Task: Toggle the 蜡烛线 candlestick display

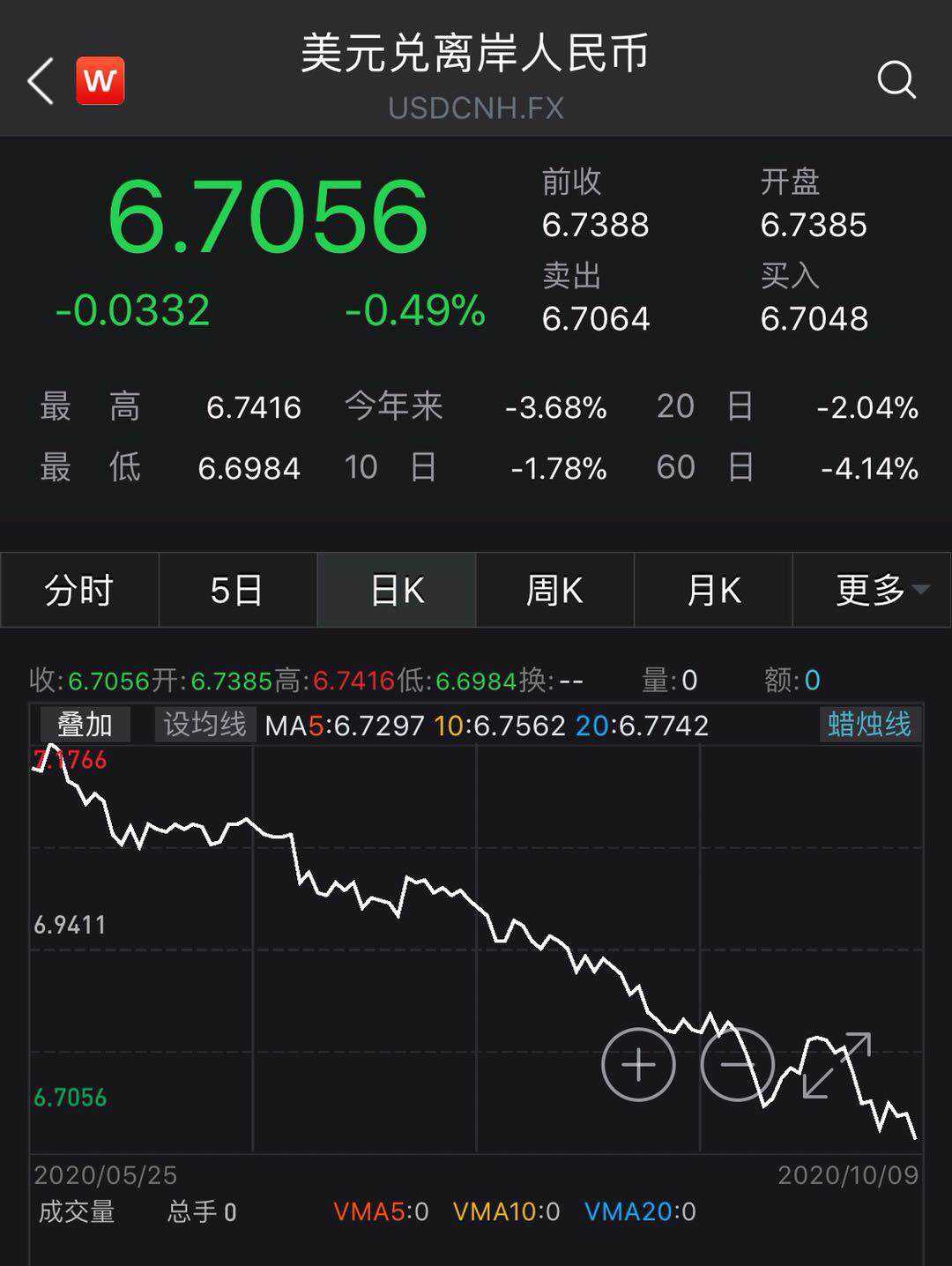Action: click(868, 725)
